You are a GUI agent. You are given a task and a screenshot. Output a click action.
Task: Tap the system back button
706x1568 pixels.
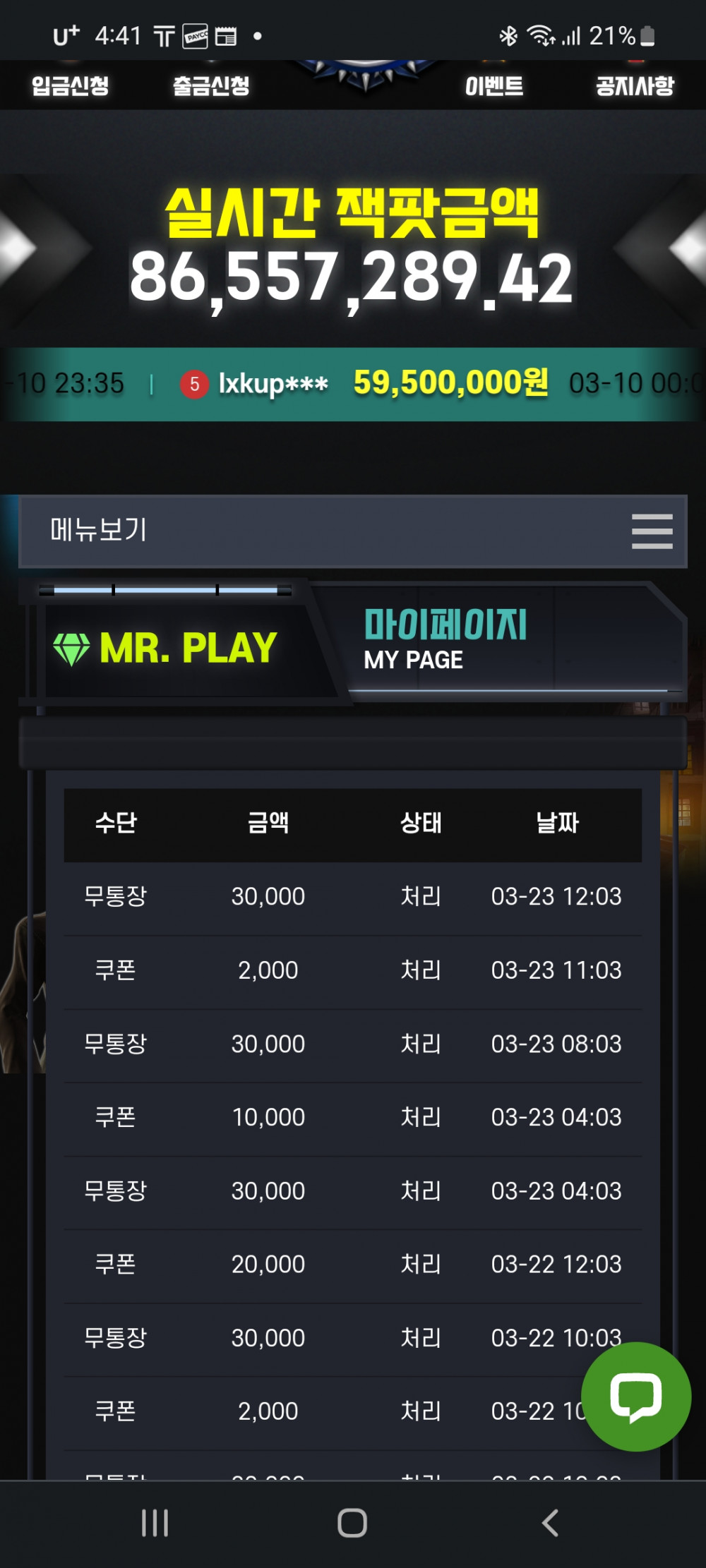[550, 1523]
